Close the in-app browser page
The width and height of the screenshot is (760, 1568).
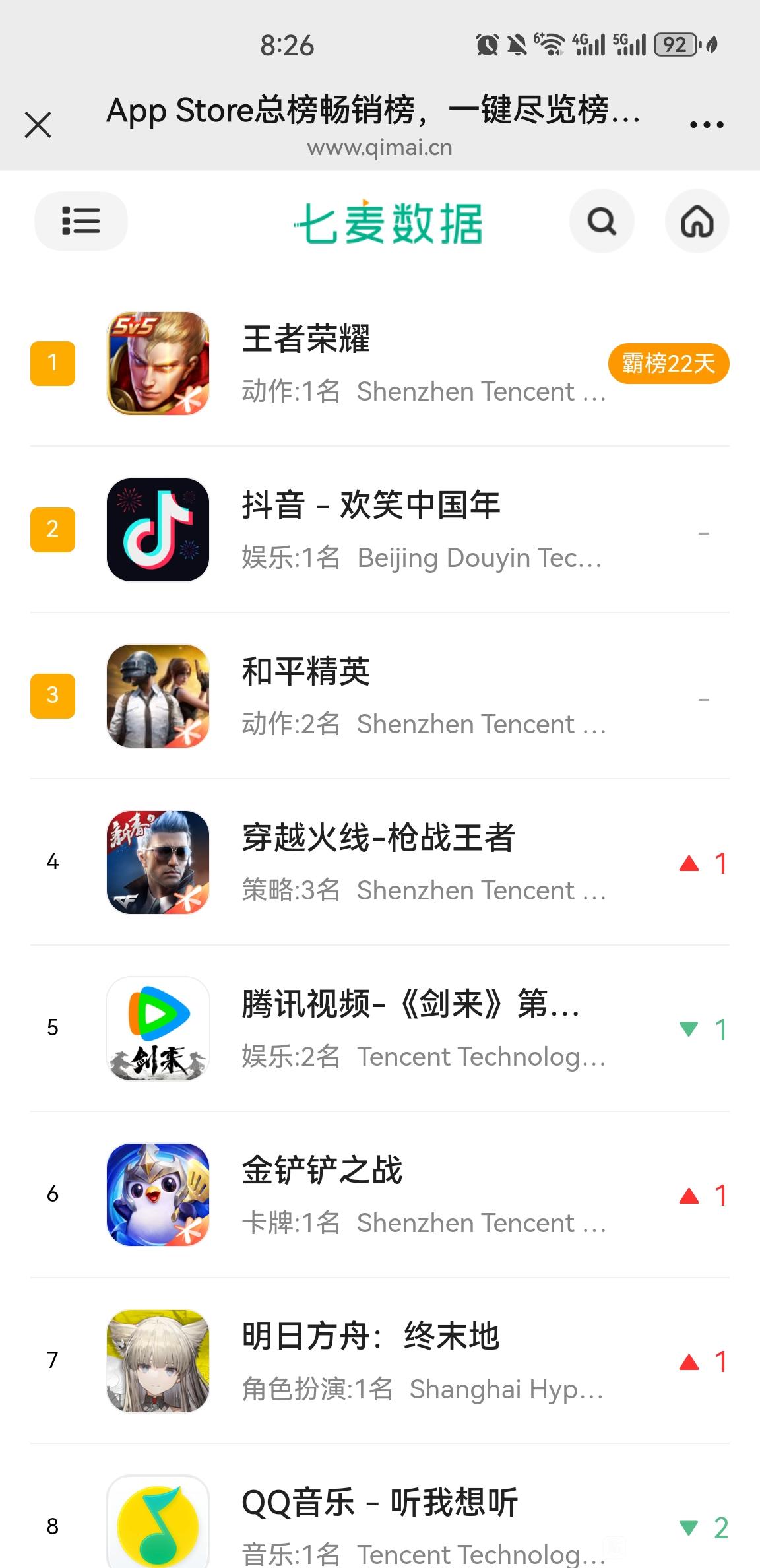38,124
